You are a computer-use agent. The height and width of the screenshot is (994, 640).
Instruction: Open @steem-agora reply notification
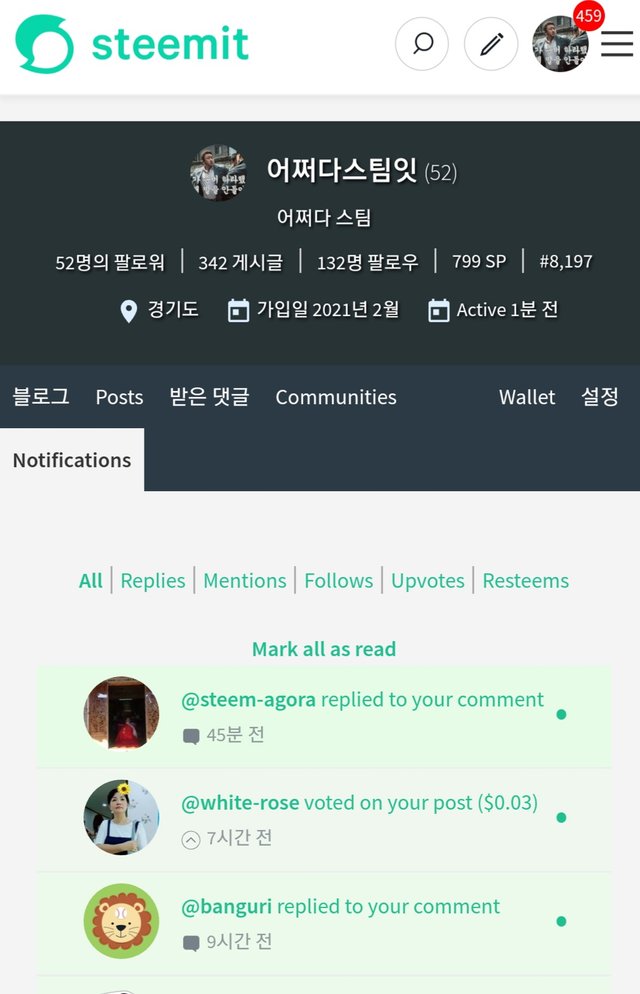click(362, 700)
